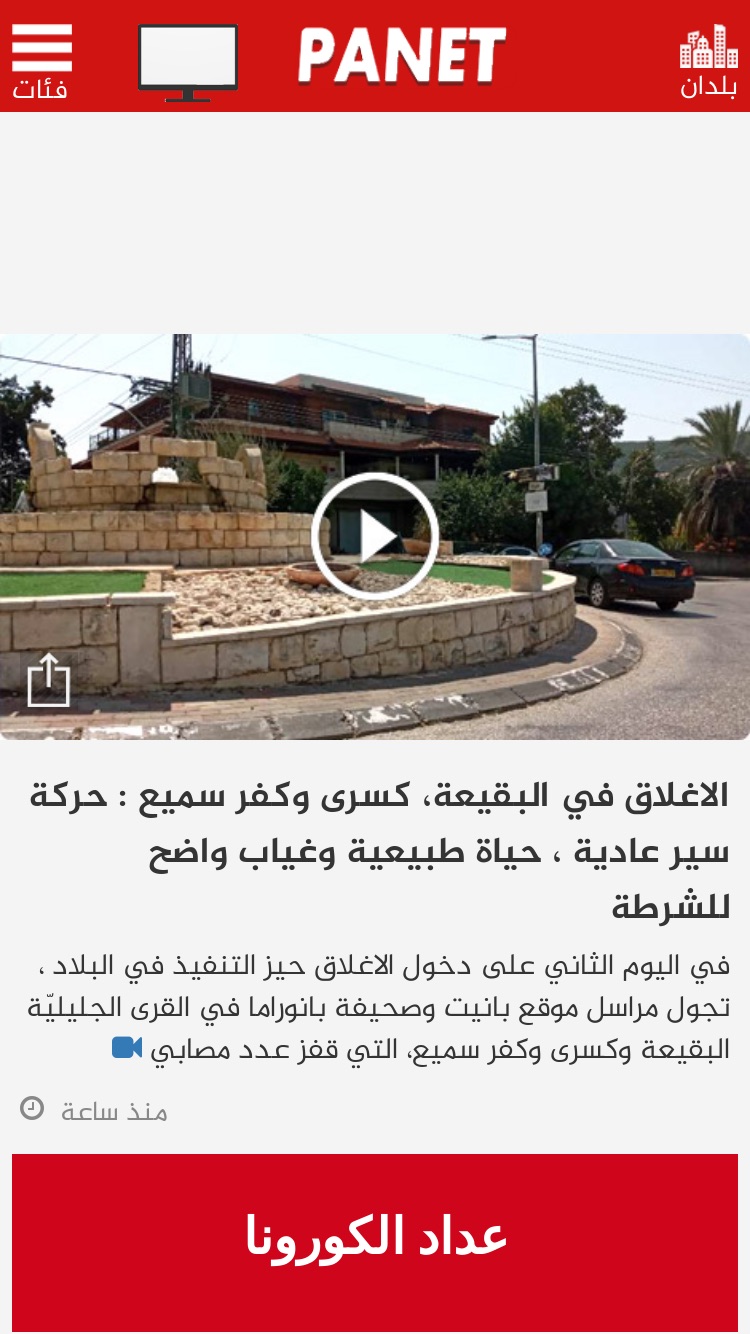The image size is (750, 1334).
Task: Open the بلدان towns list
Action: (x=708, y=62)
